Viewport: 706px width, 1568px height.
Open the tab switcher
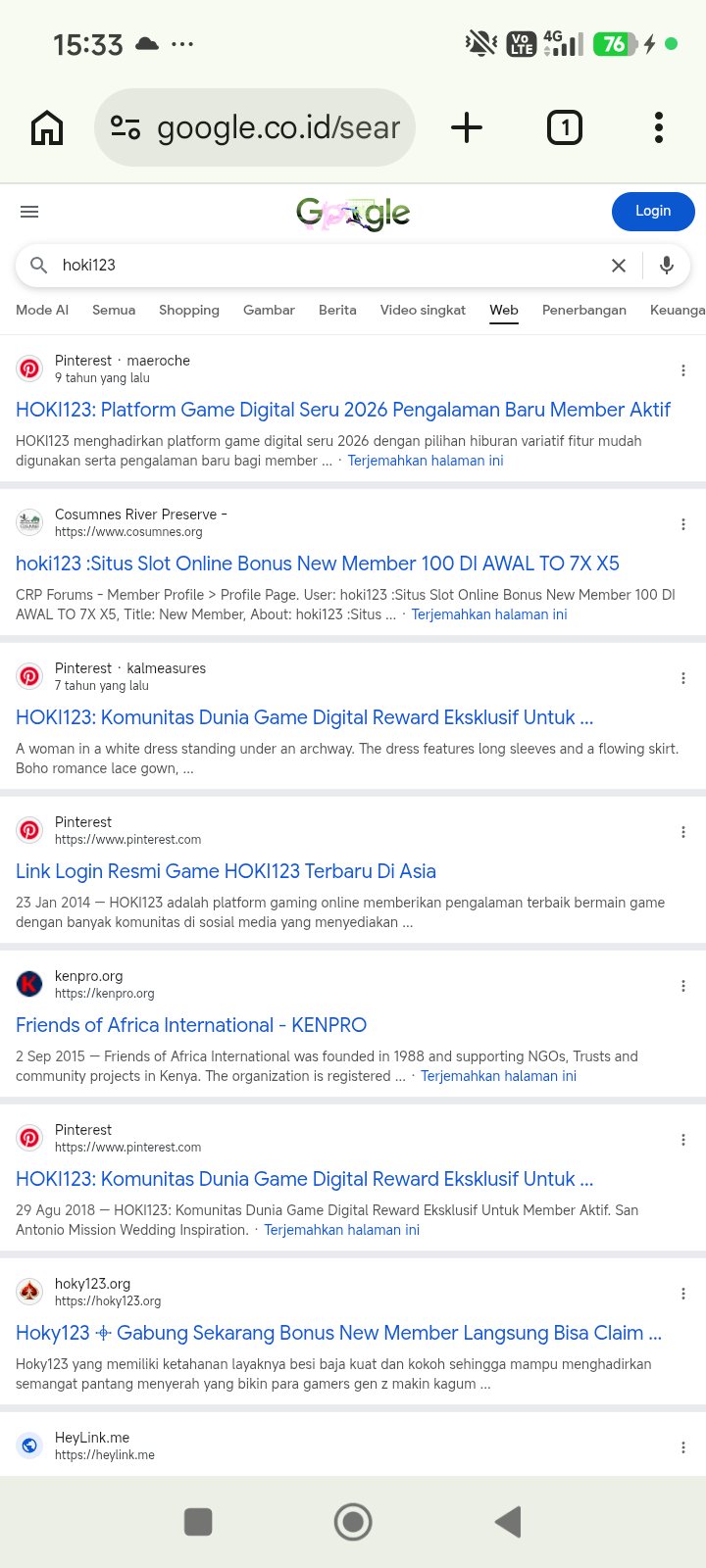[x=565, y=127]
